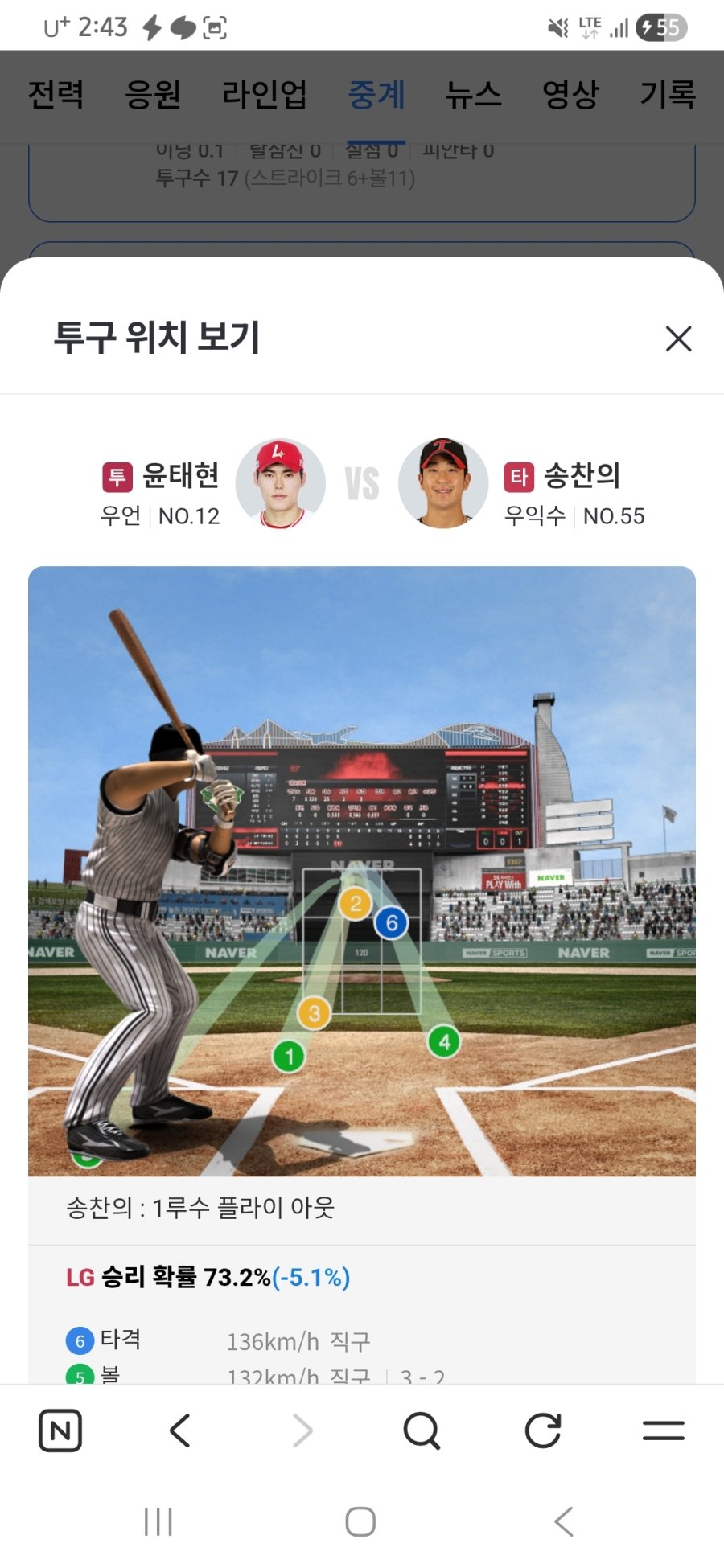Go to the 뉴스 tab
Viewport: 724px width, 1568px height.
(473, 95)
